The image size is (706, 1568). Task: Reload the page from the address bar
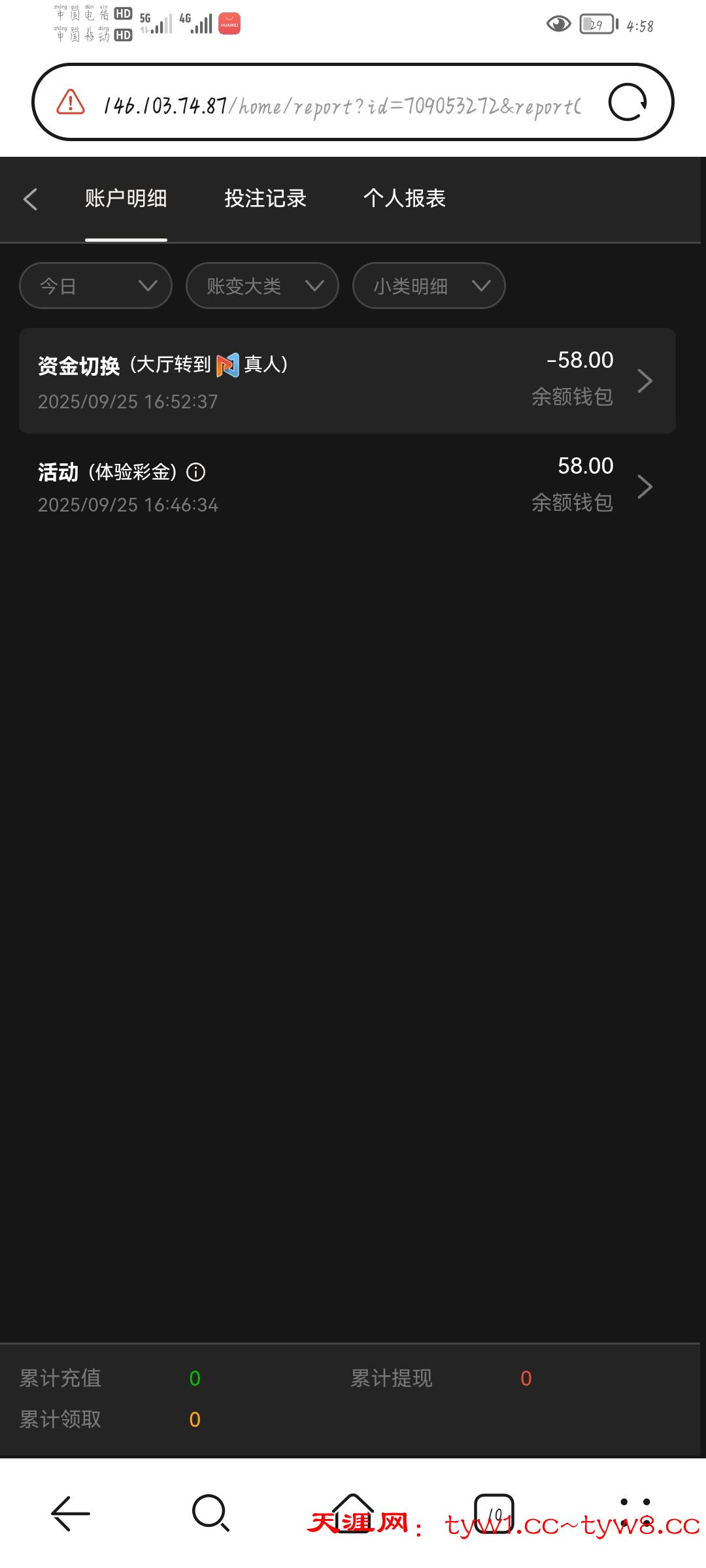point(628,103)
